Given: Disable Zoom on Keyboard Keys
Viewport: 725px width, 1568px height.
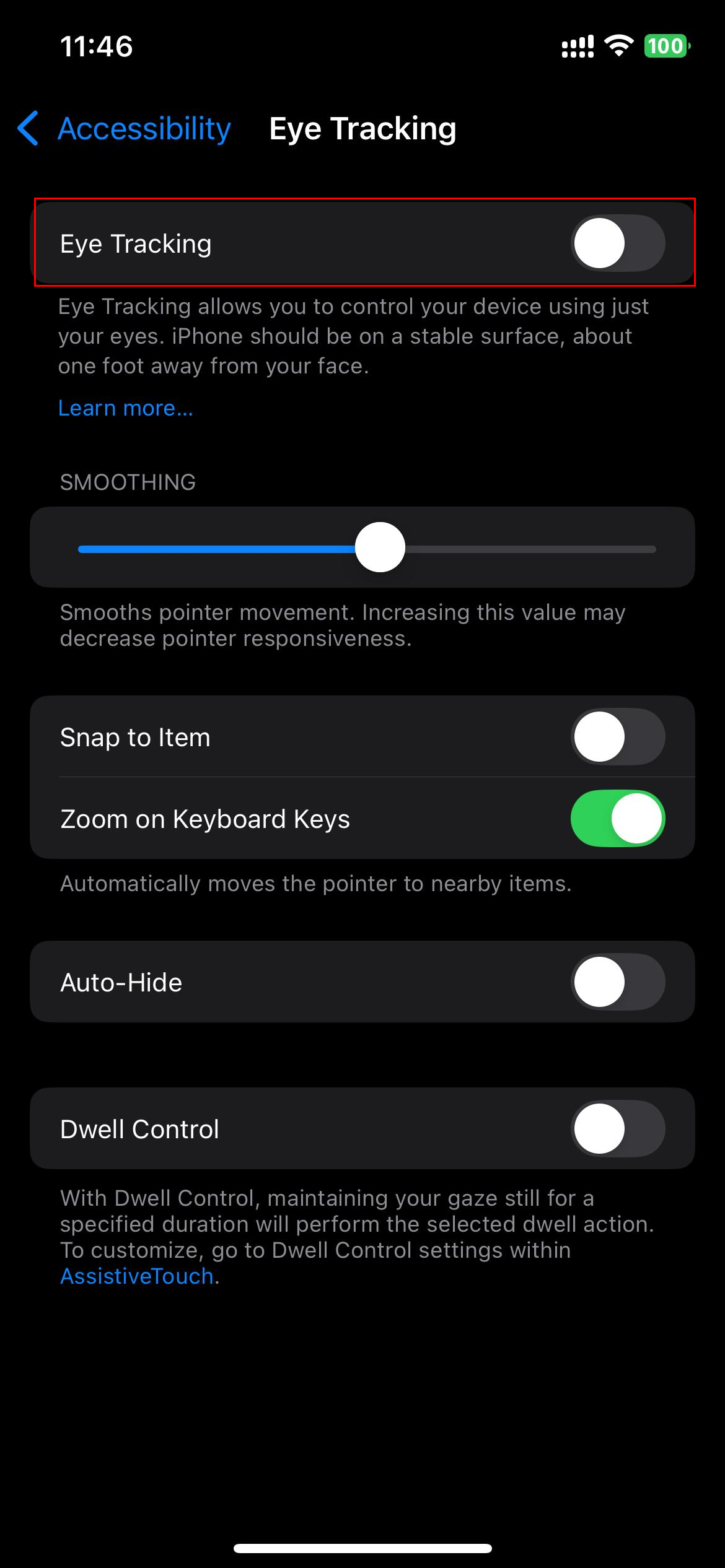Looking at the screenshot, I should click(x=617, y=819).
